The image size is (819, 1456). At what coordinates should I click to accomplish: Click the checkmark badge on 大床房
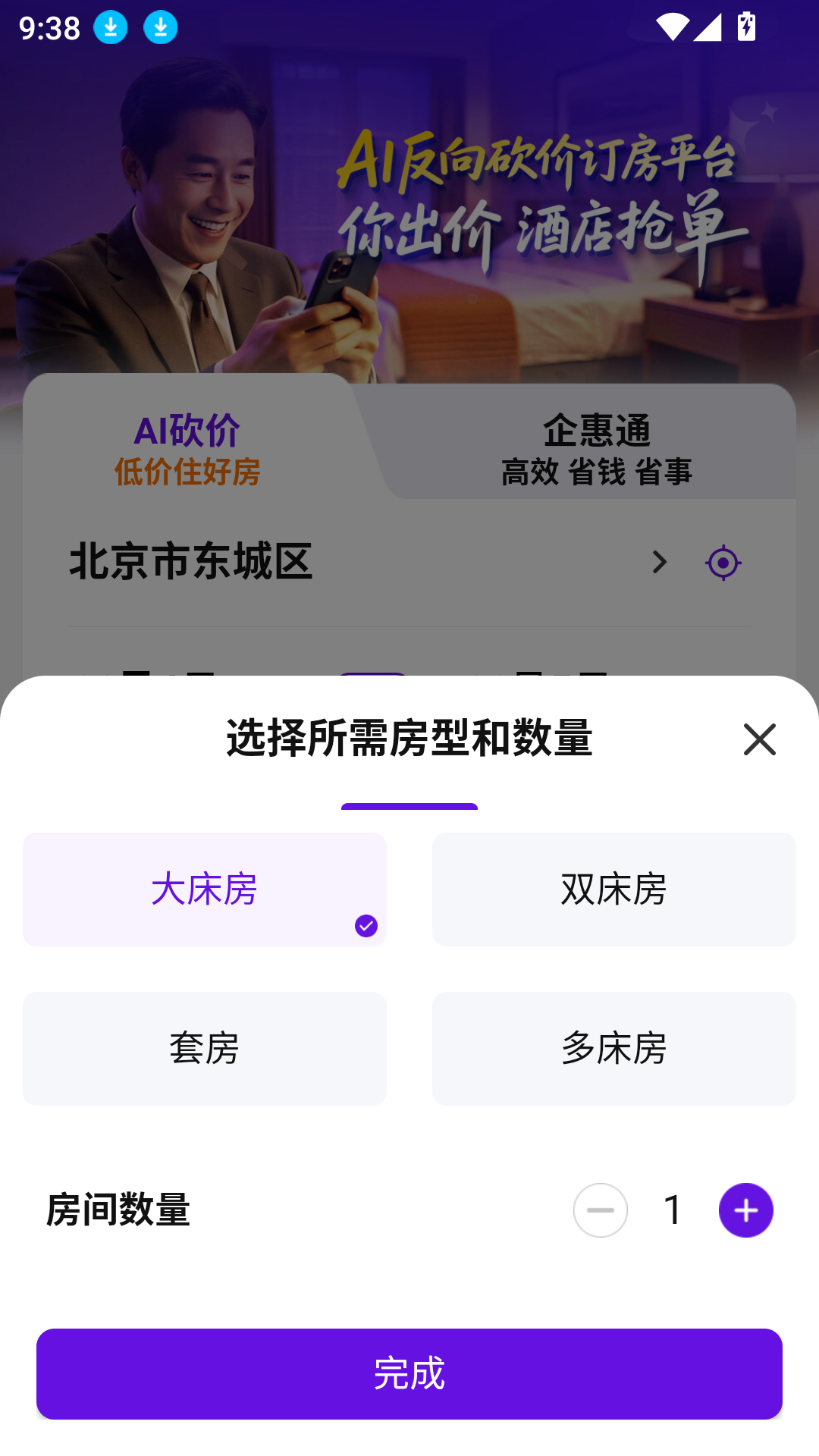click(367, 924)
